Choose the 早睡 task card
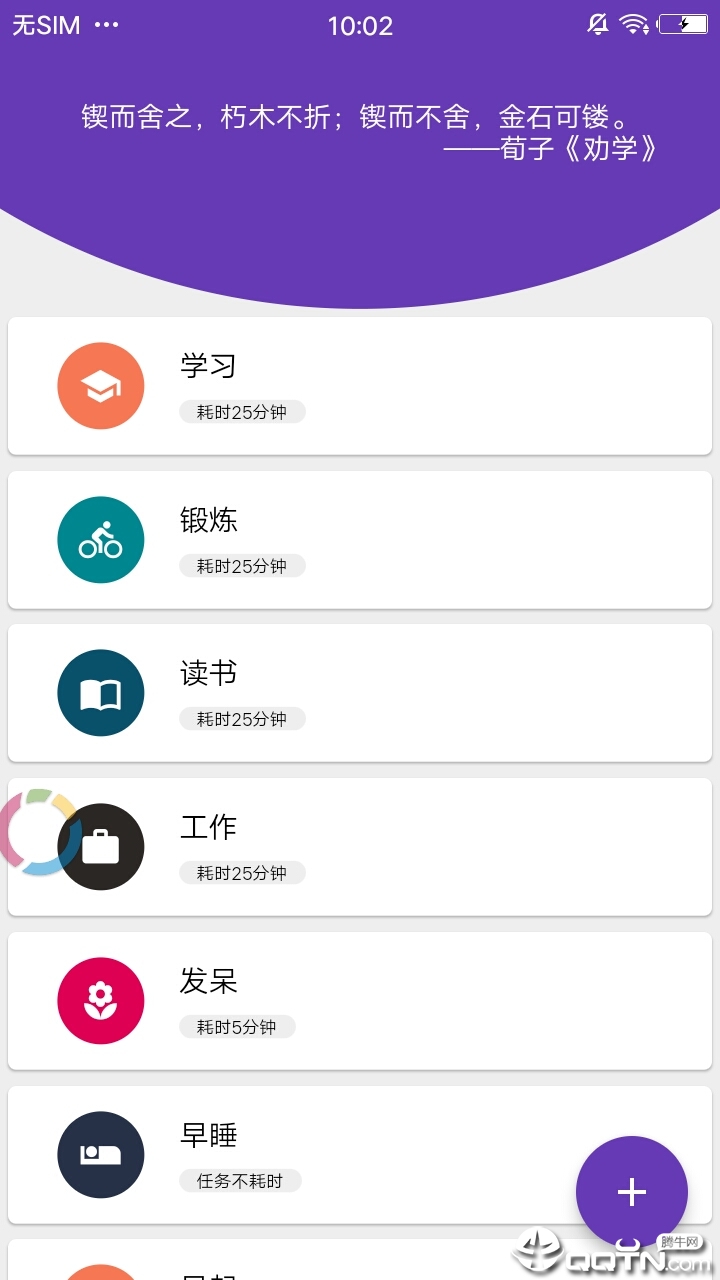720x1280 pixels. [360, 1155]
